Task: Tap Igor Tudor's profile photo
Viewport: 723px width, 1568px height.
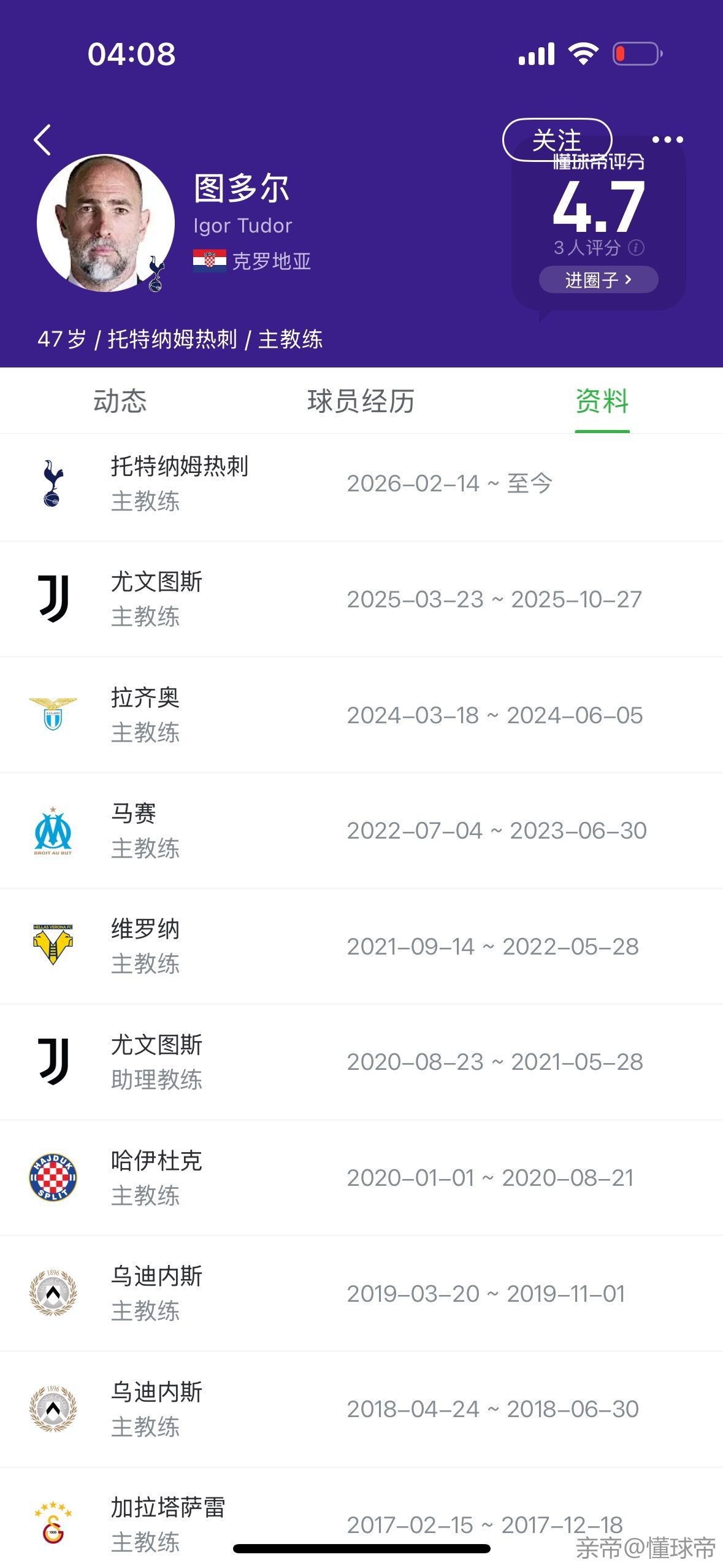Action: tap(105, 223)
